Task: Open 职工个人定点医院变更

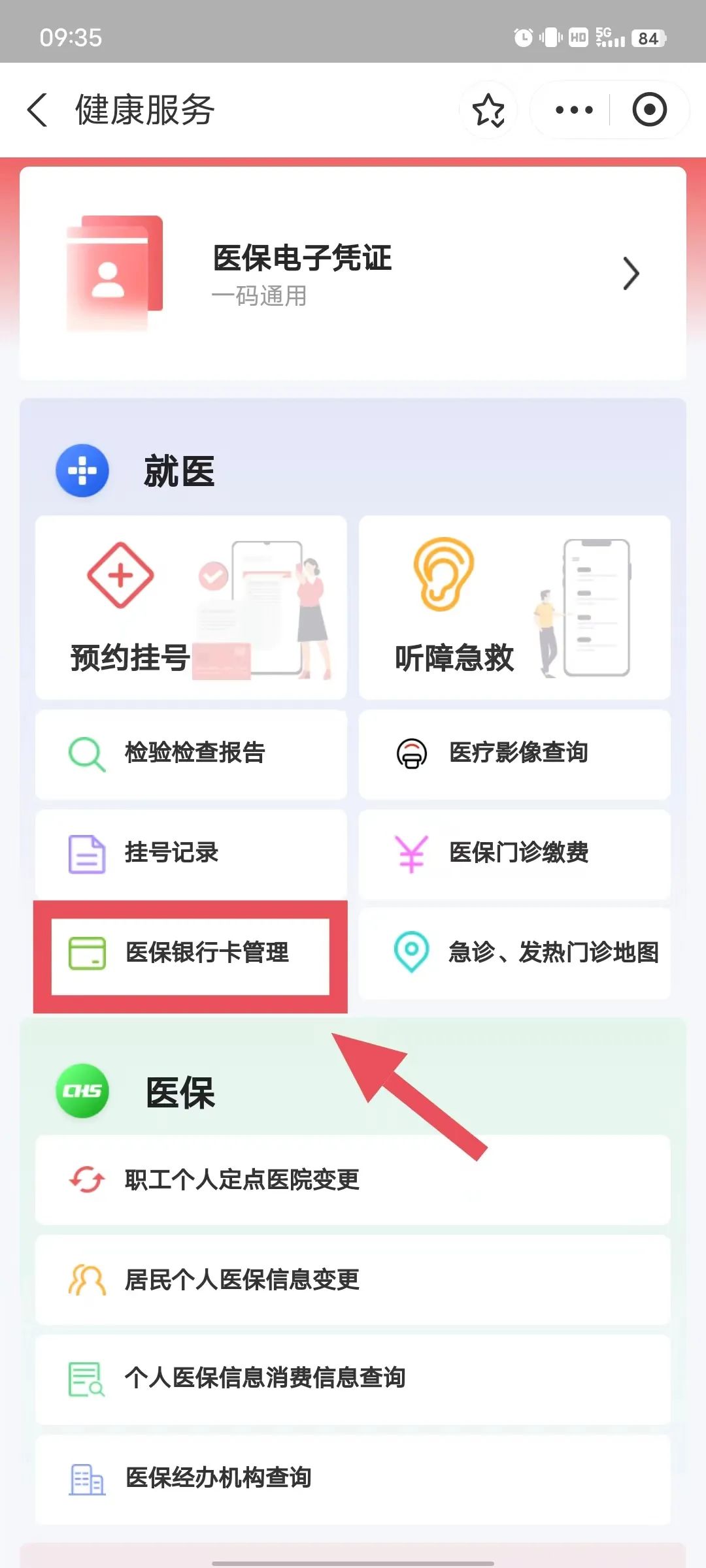Action: pos(353,1180)
